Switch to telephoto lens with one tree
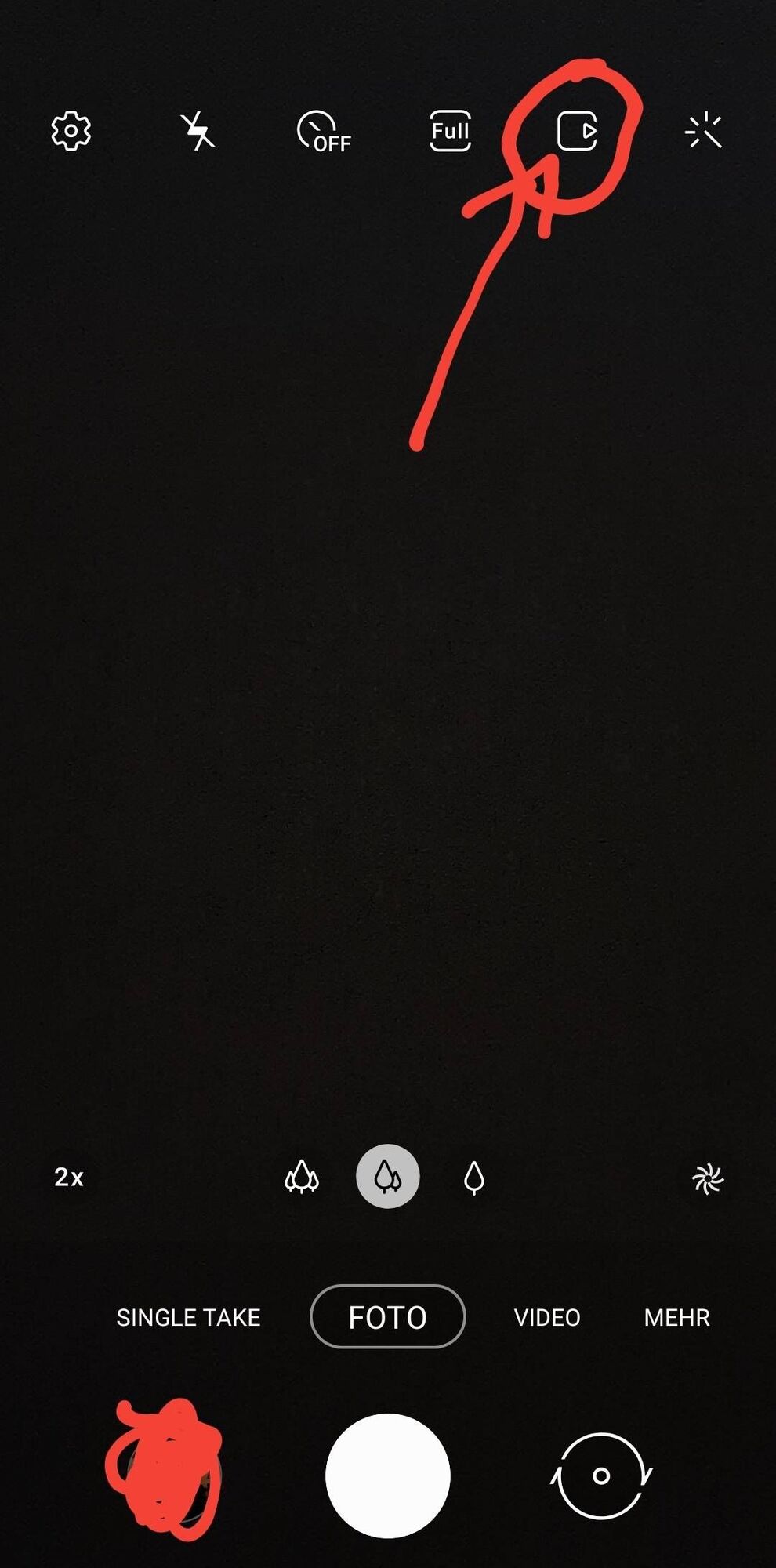This screenshot has height=1568, width=776. [474, 1177]
